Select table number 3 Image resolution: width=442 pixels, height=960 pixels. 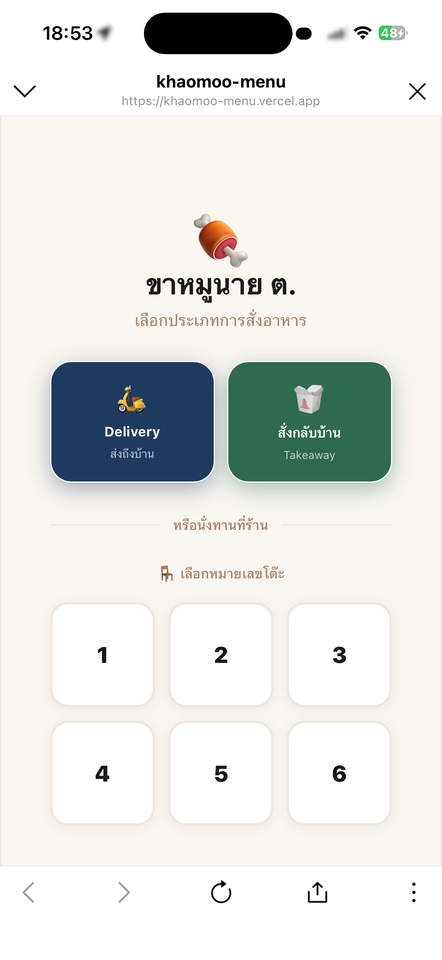[x=339, y=654]
